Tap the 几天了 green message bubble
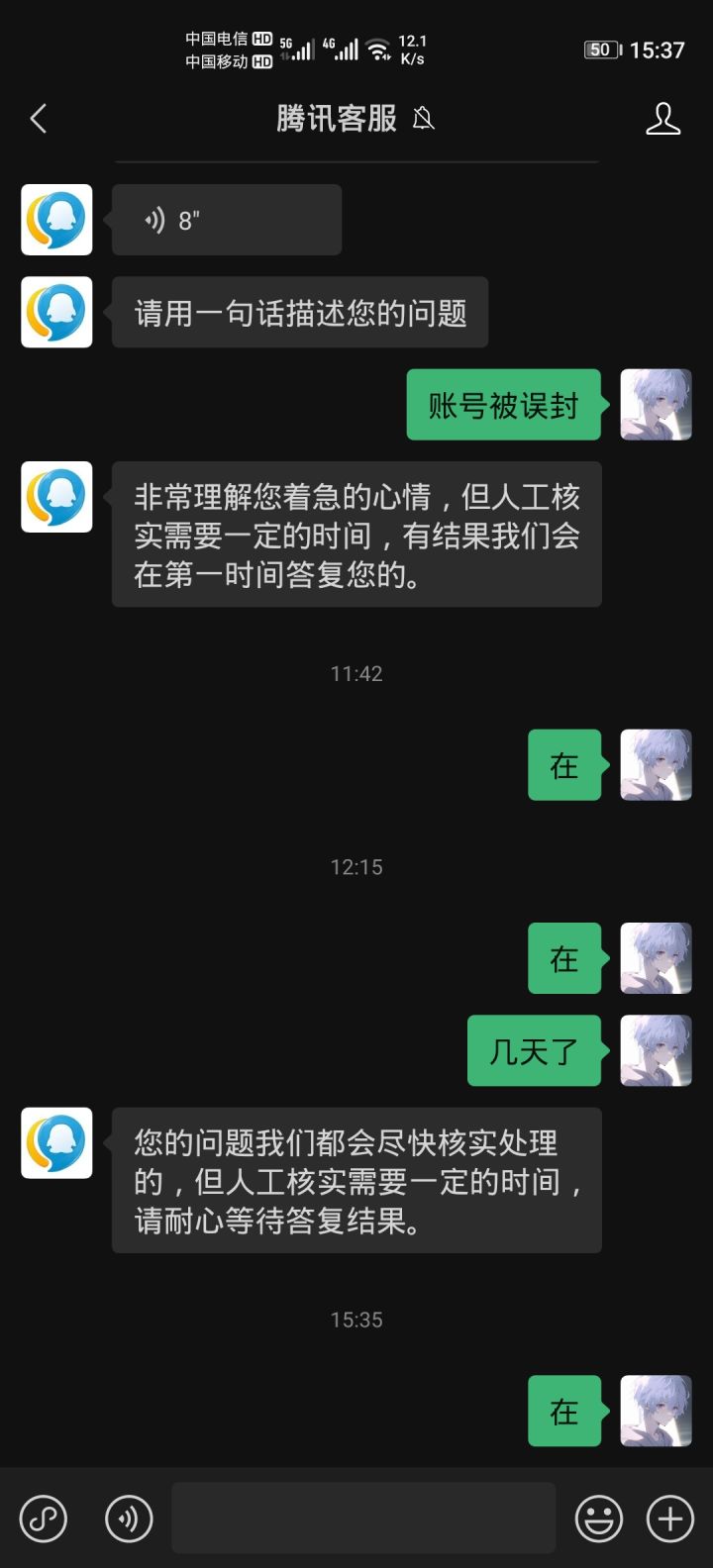 point(534,1051)
